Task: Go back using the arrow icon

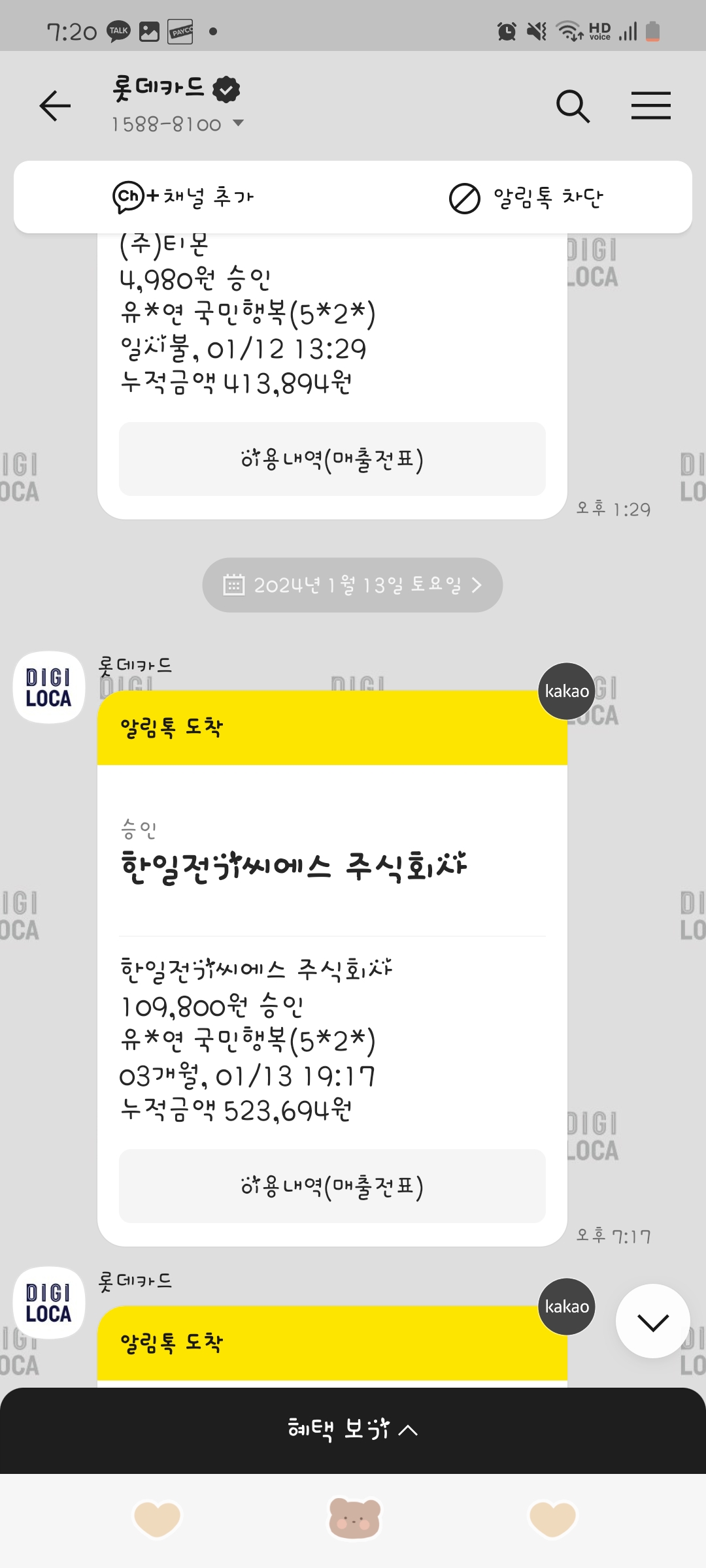Action: 55,106
